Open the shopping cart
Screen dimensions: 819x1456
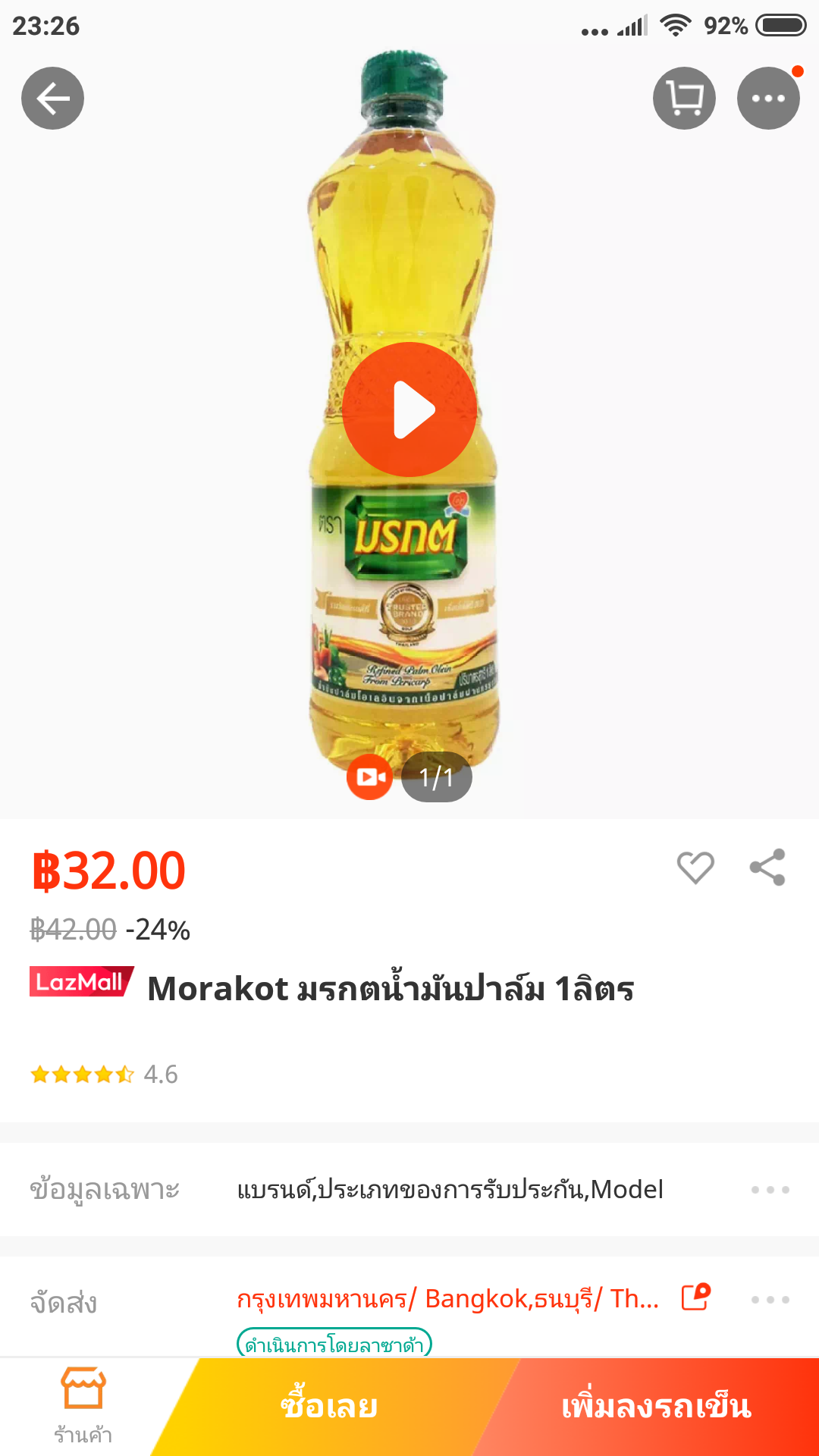tap(684, 99)
